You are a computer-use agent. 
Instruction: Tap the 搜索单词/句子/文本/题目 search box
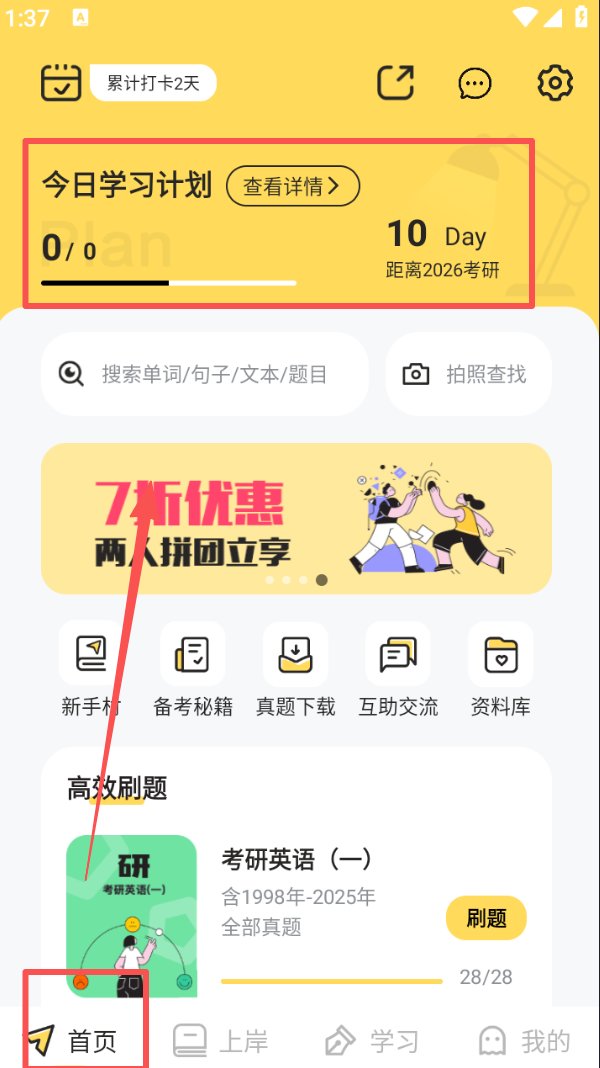point(205,374)
